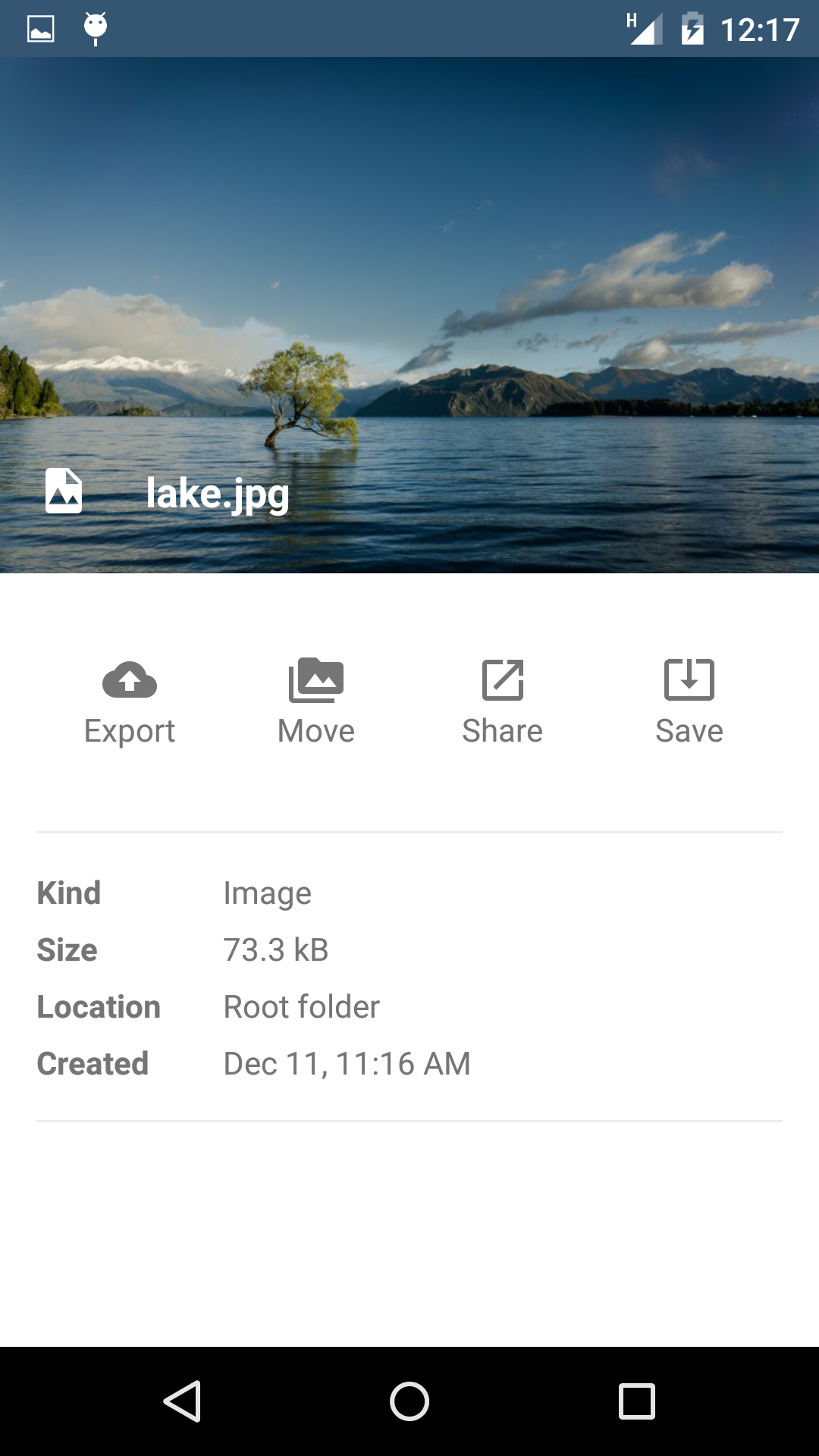Choose the Move action

point(316,702)
